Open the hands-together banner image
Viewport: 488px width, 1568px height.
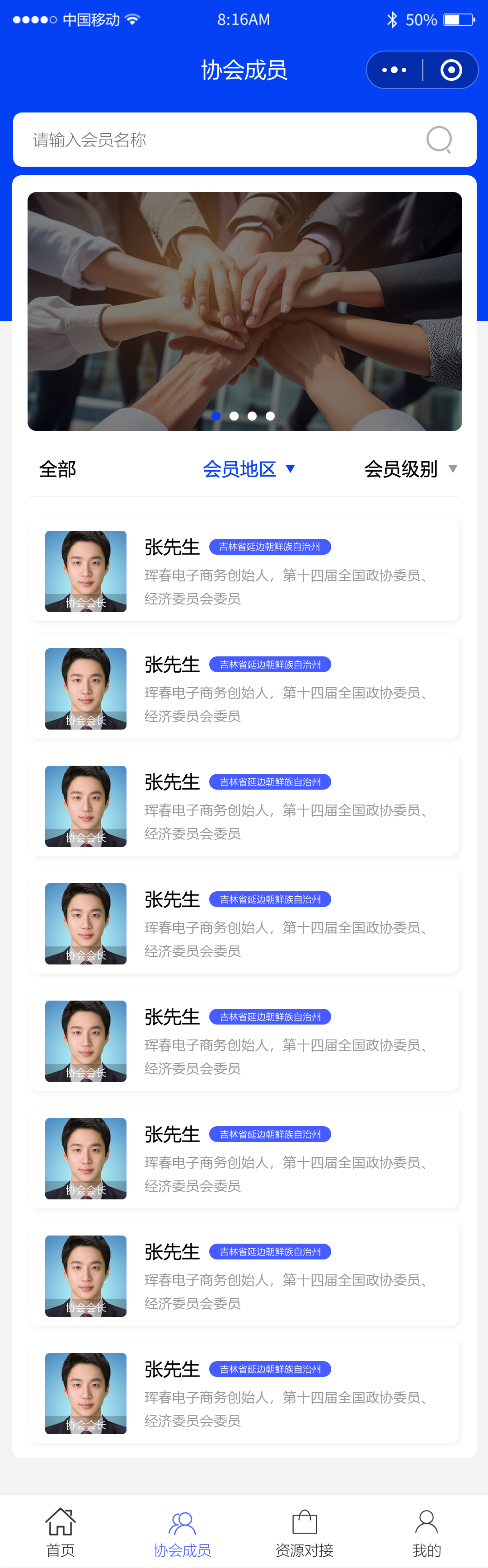point(244,311)
